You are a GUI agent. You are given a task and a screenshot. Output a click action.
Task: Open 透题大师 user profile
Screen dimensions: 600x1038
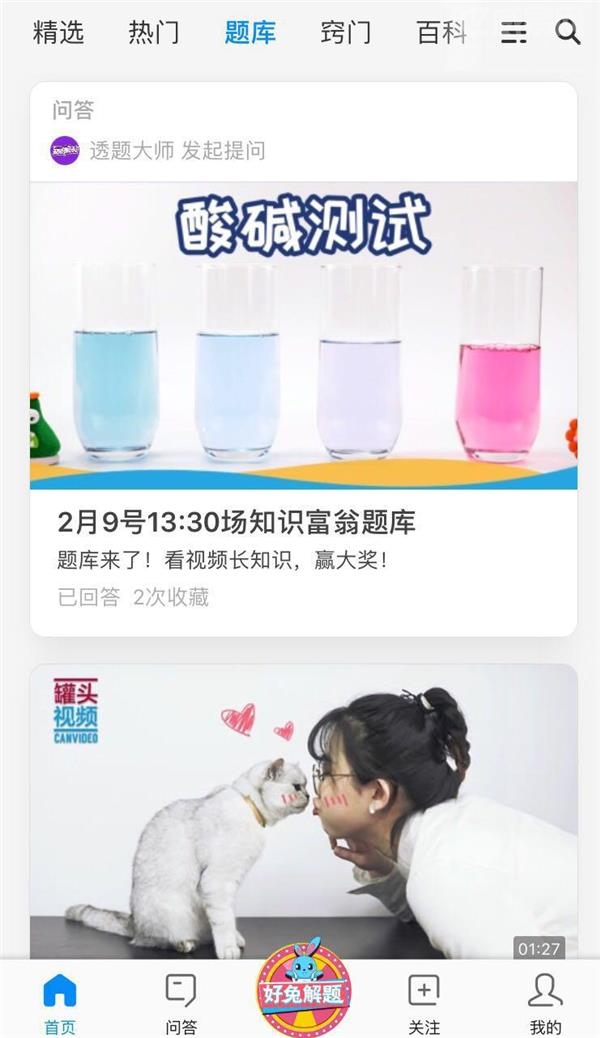pos(131,151)
